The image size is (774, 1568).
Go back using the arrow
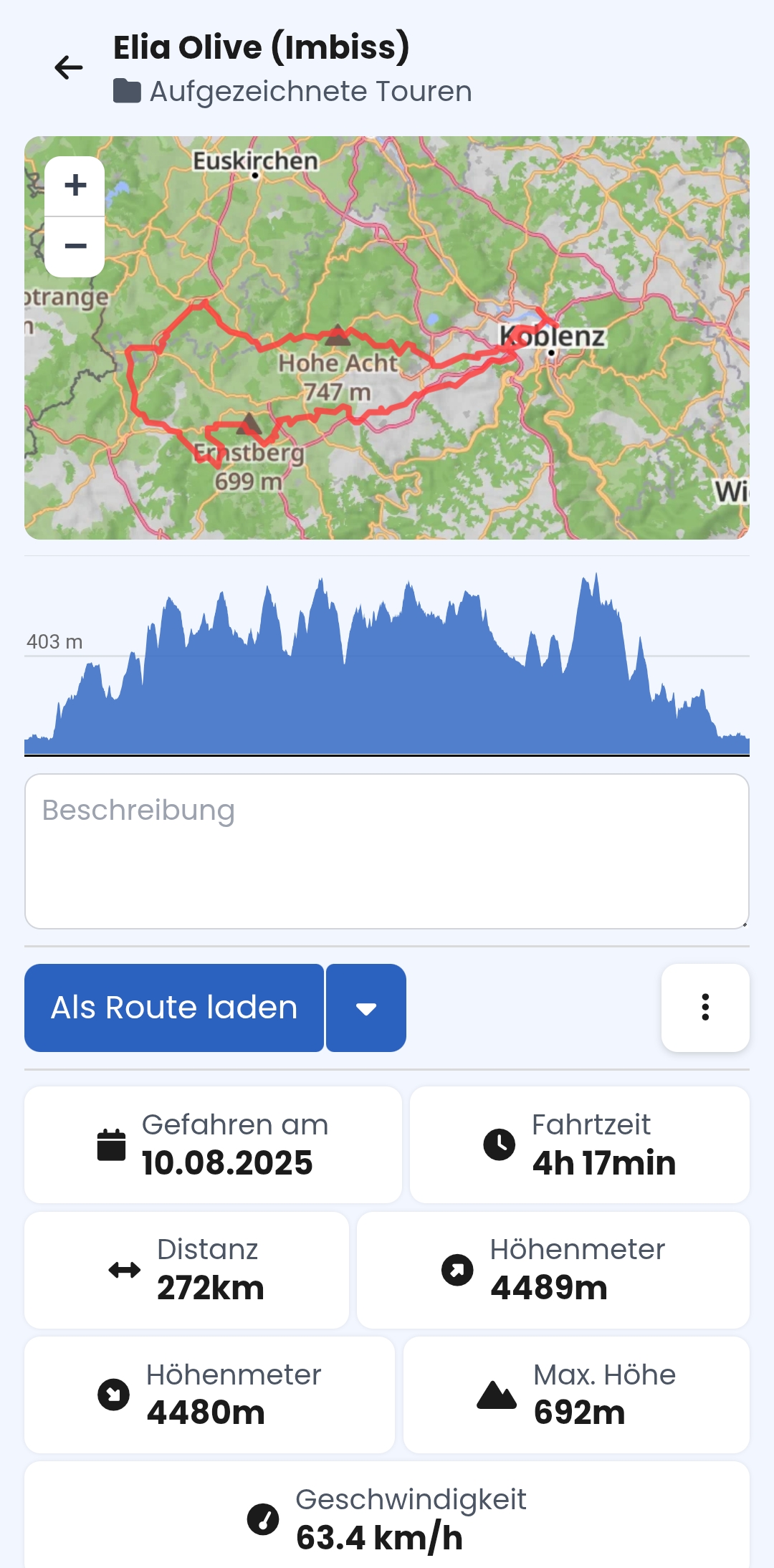(69, 68)
